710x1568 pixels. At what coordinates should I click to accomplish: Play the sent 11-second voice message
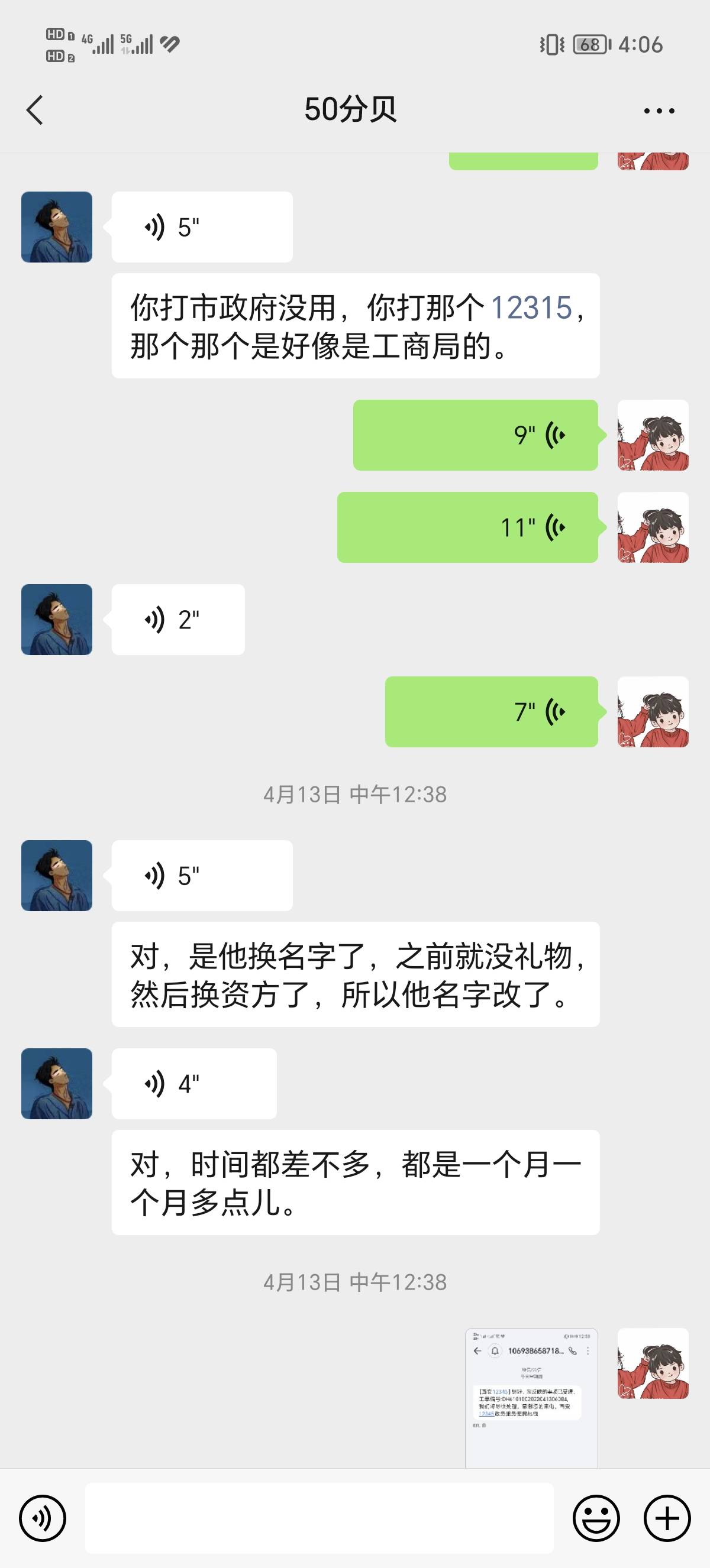(467, 527)
